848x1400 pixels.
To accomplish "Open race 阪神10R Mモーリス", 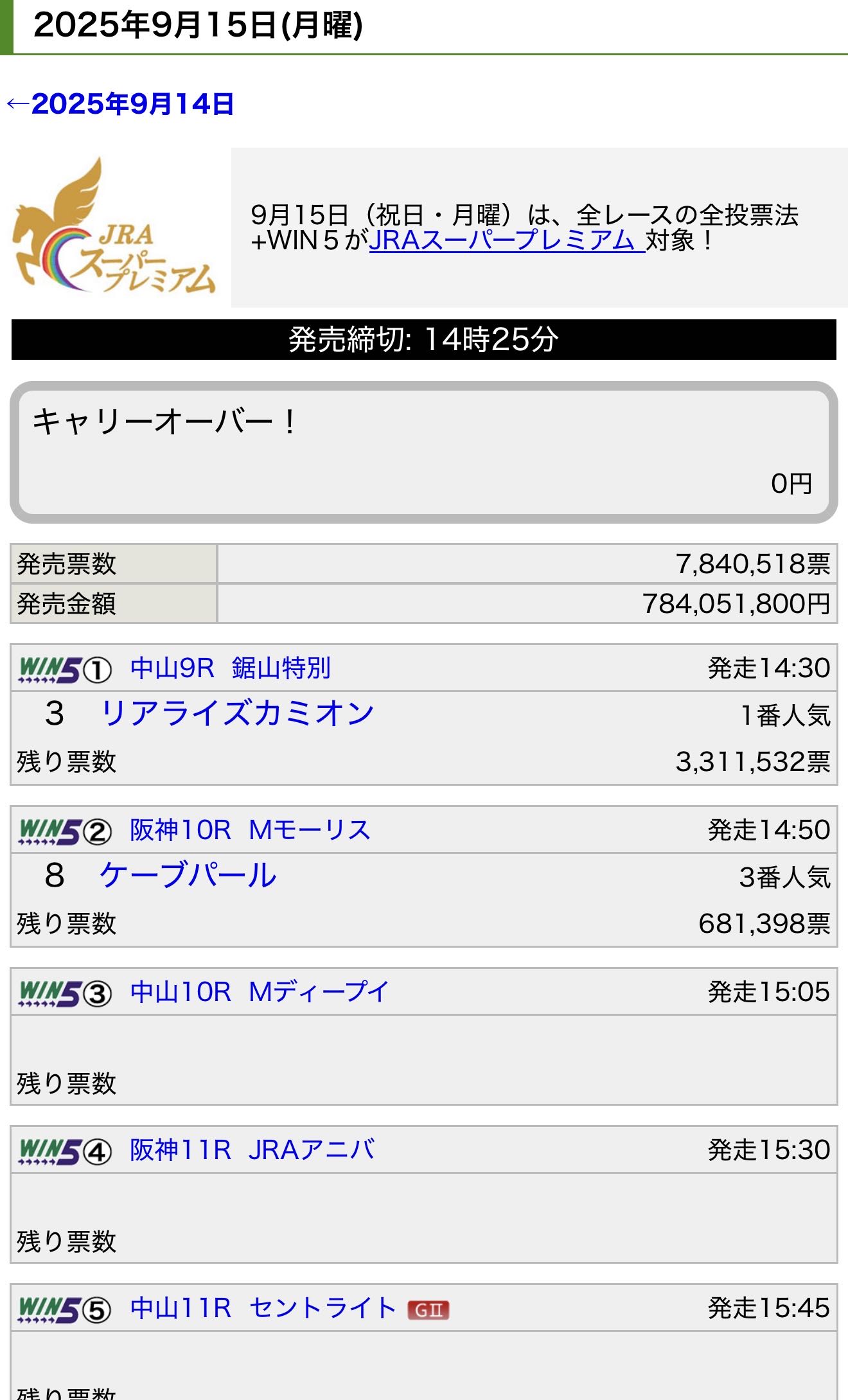I will tap(250, 830).
